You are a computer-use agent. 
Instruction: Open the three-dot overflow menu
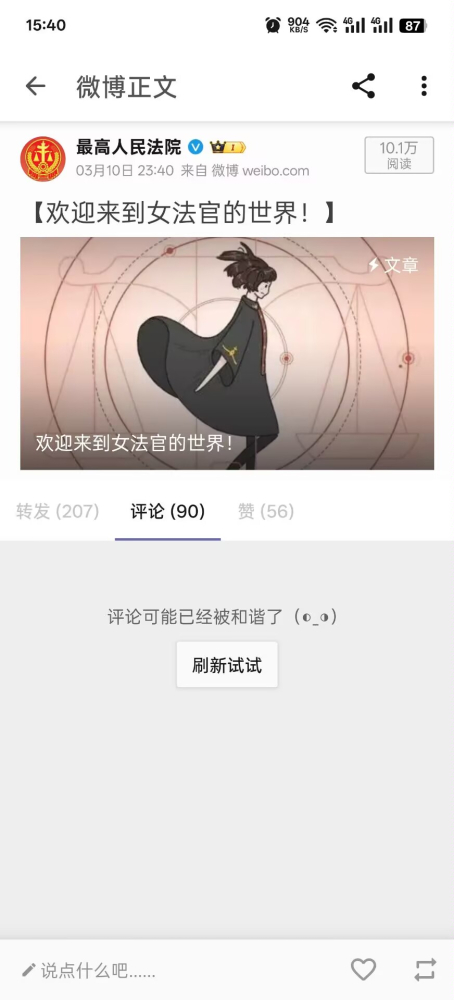click(424, 86)
